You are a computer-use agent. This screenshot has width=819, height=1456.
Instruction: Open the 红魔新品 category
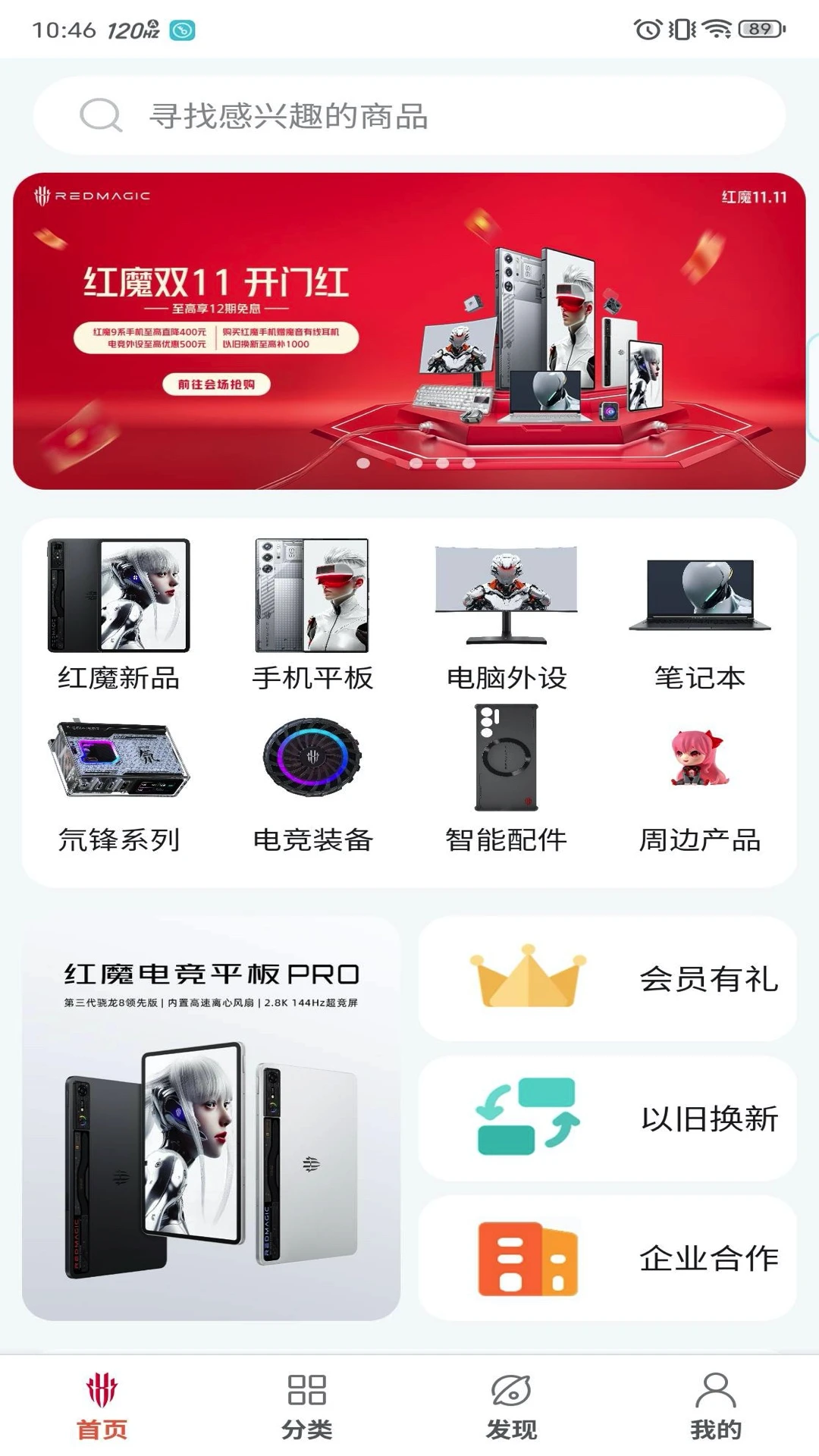tap(118, 616)
